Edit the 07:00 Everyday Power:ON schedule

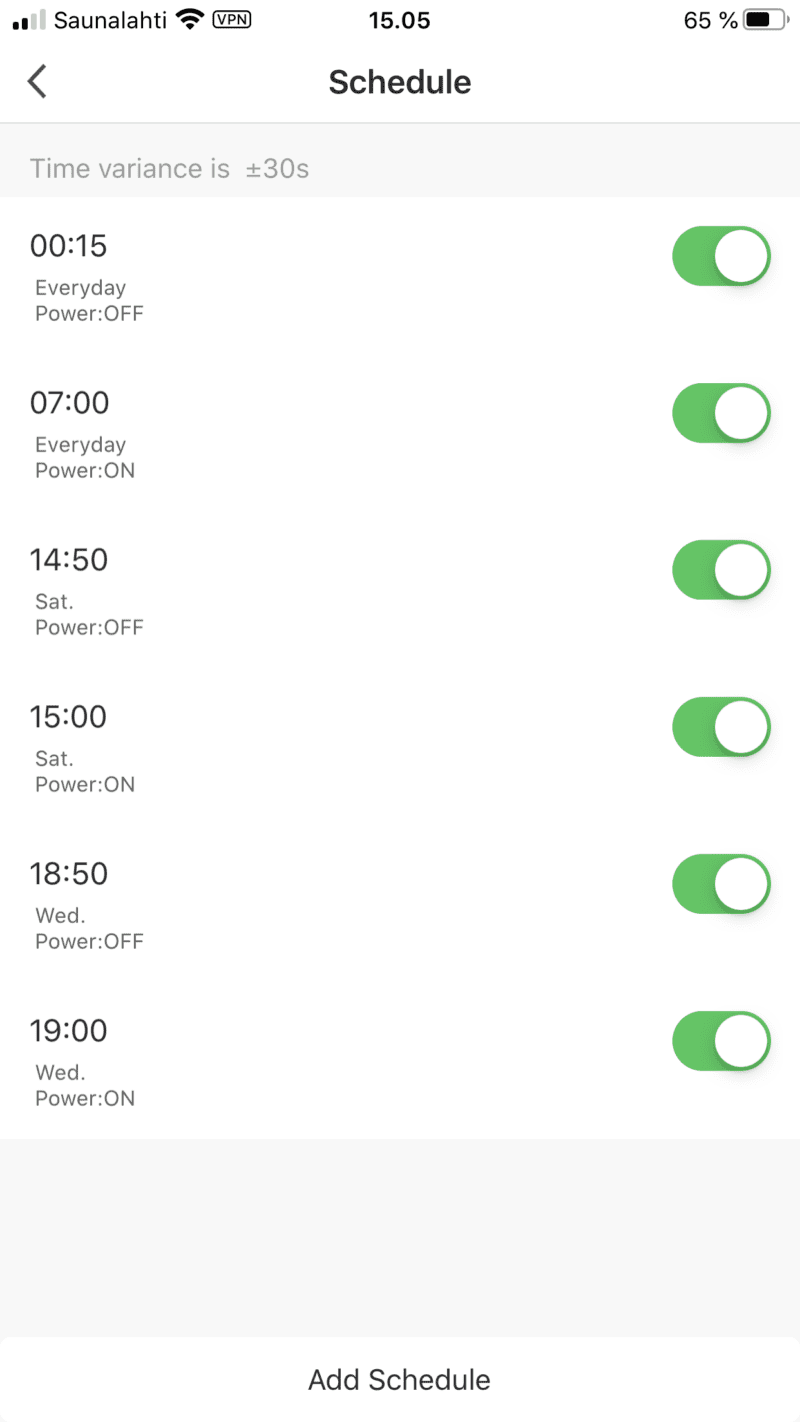(300, 432)
